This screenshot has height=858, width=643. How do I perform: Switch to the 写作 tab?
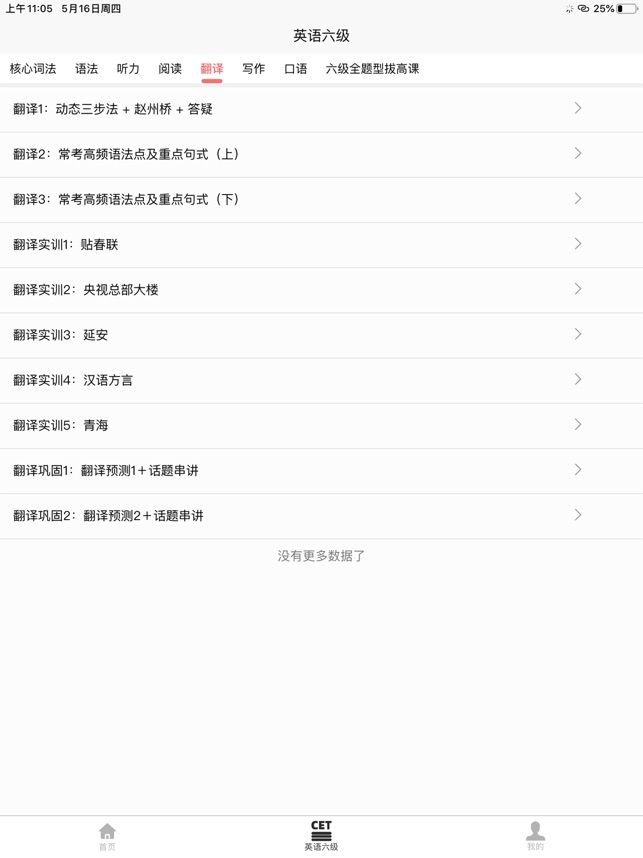coord(254,69)
